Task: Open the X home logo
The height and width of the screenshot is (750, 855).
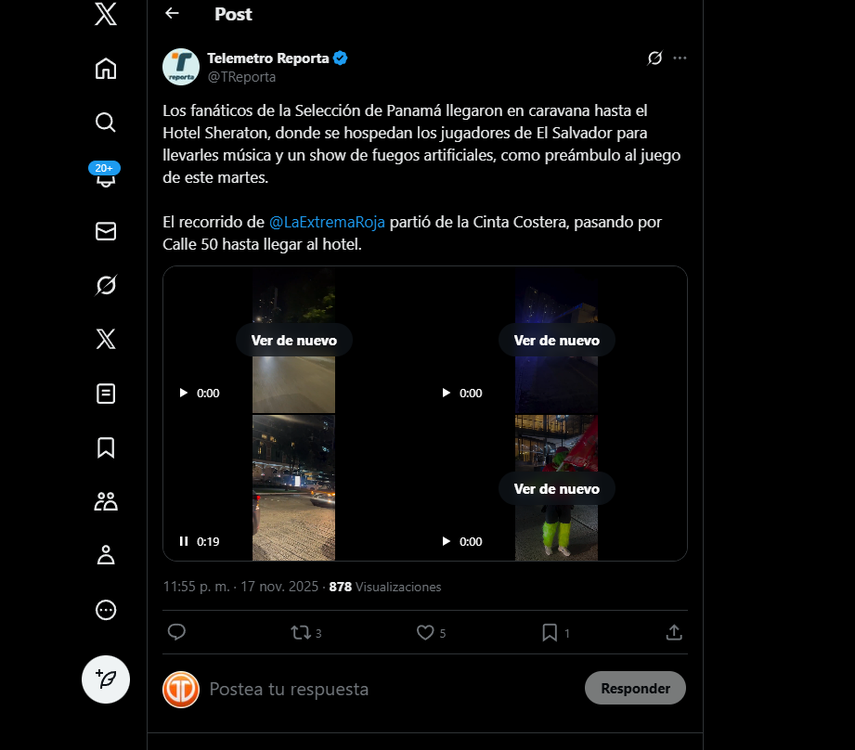Action: [105, 14]
